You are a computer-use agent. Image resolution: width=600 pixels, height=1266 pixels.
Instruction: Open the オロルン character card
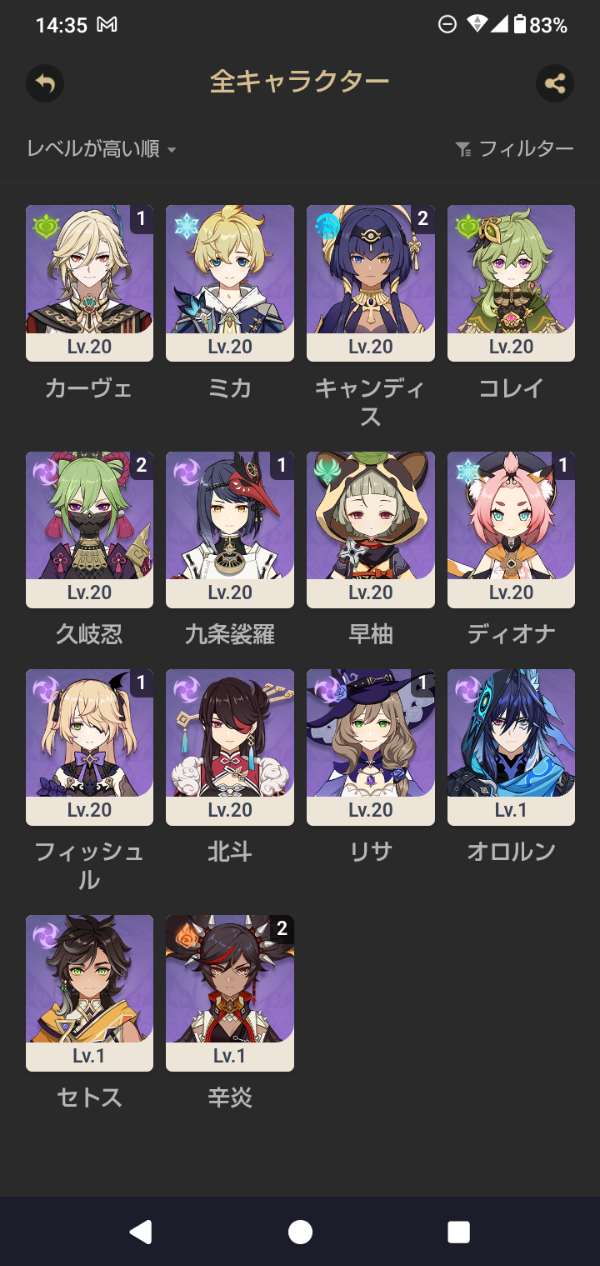pos(511,746)
